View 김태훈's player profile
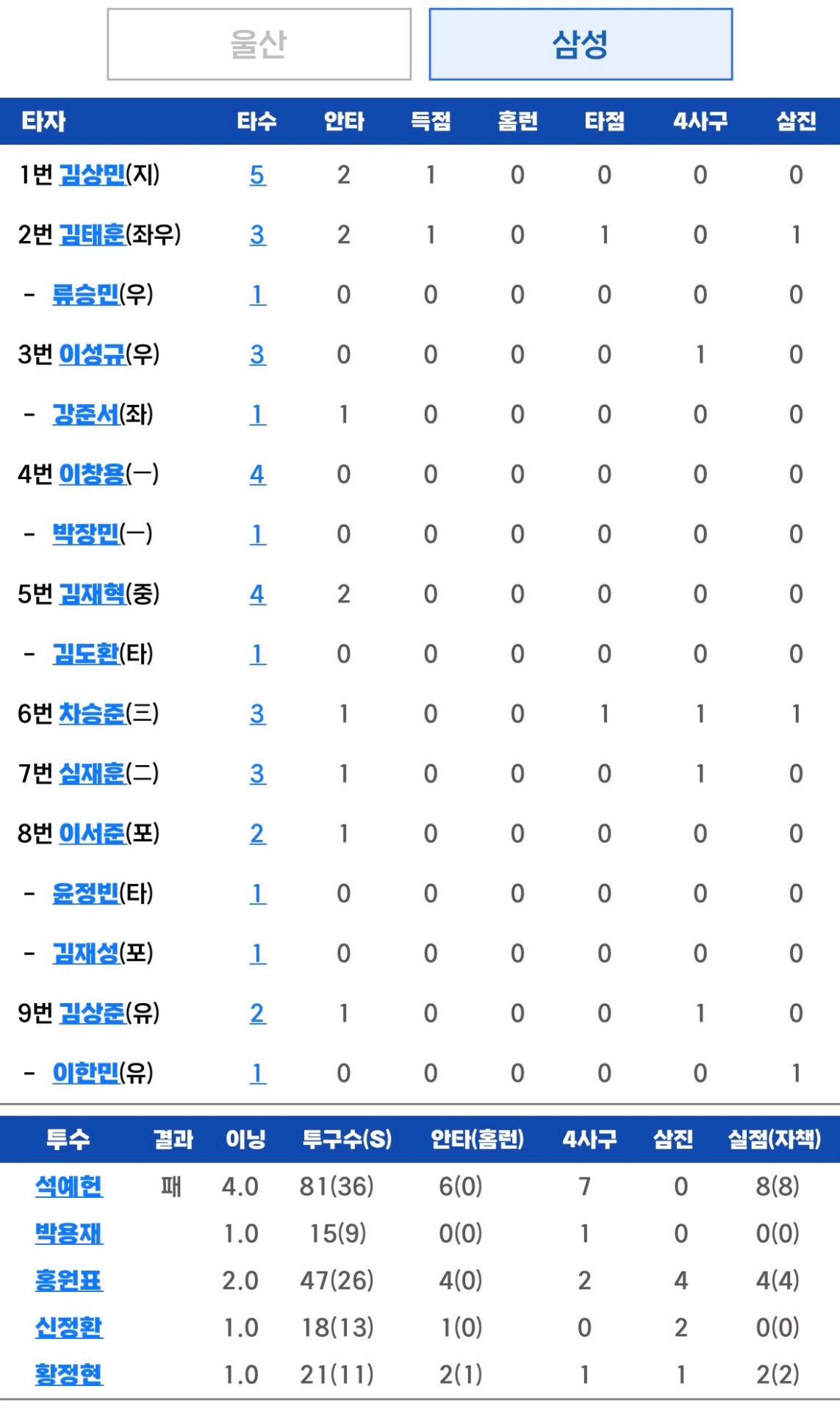 [x=92, y=235]
